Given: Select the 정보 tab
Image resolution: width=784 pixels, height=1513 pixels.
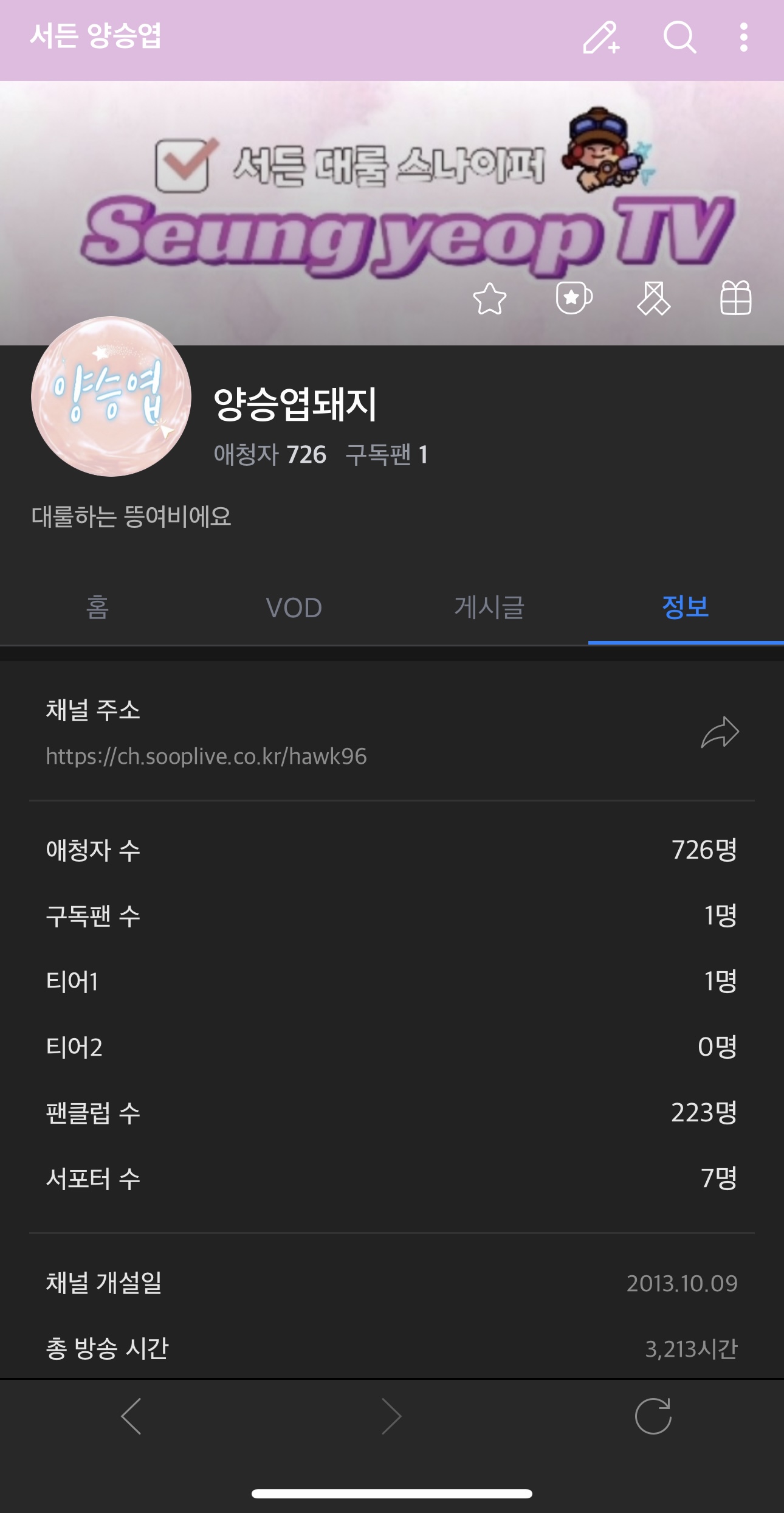Looking at the screenshot, I should tap(686, 607).
